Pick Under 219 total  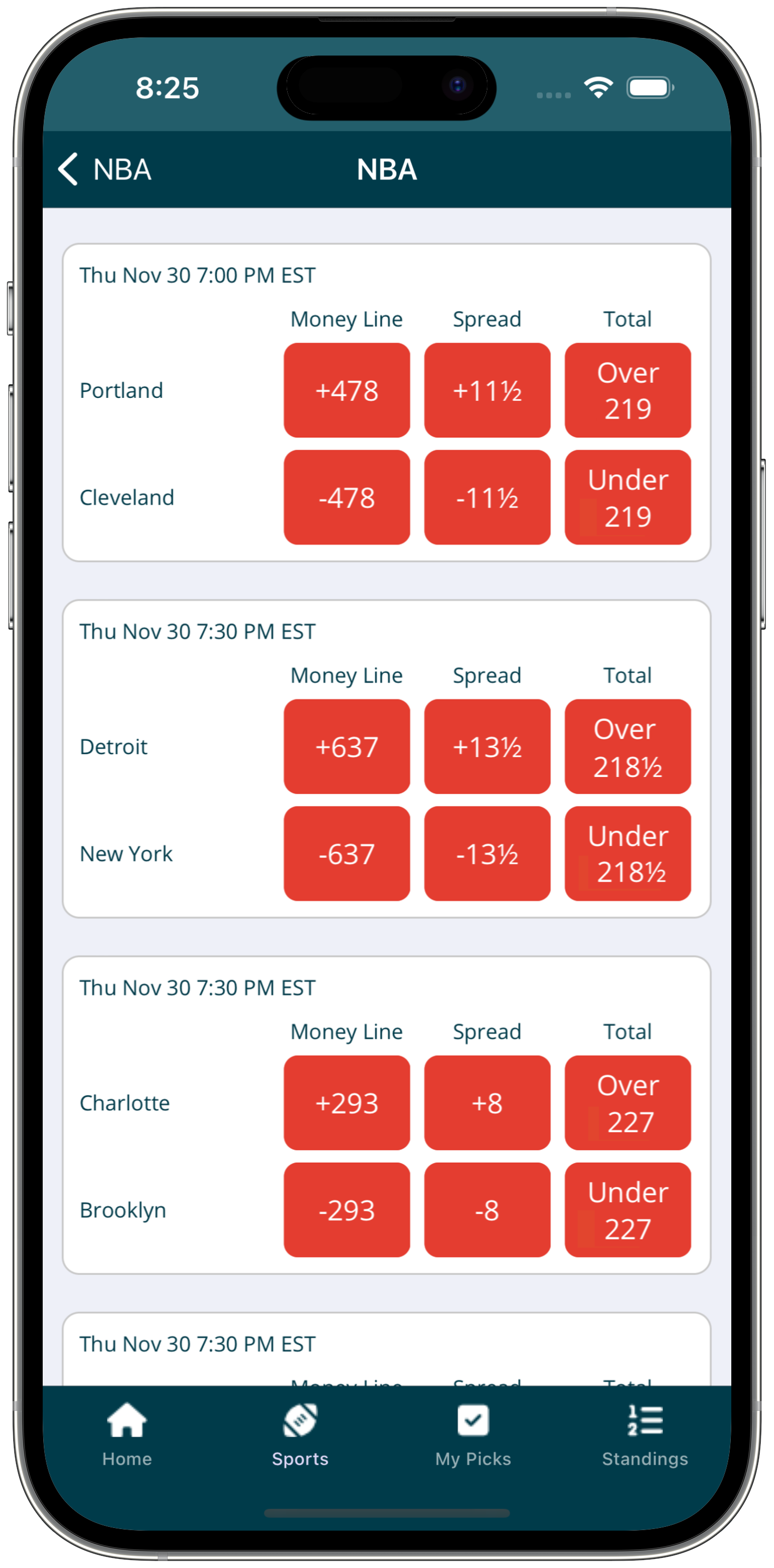(x=628, y=497)
